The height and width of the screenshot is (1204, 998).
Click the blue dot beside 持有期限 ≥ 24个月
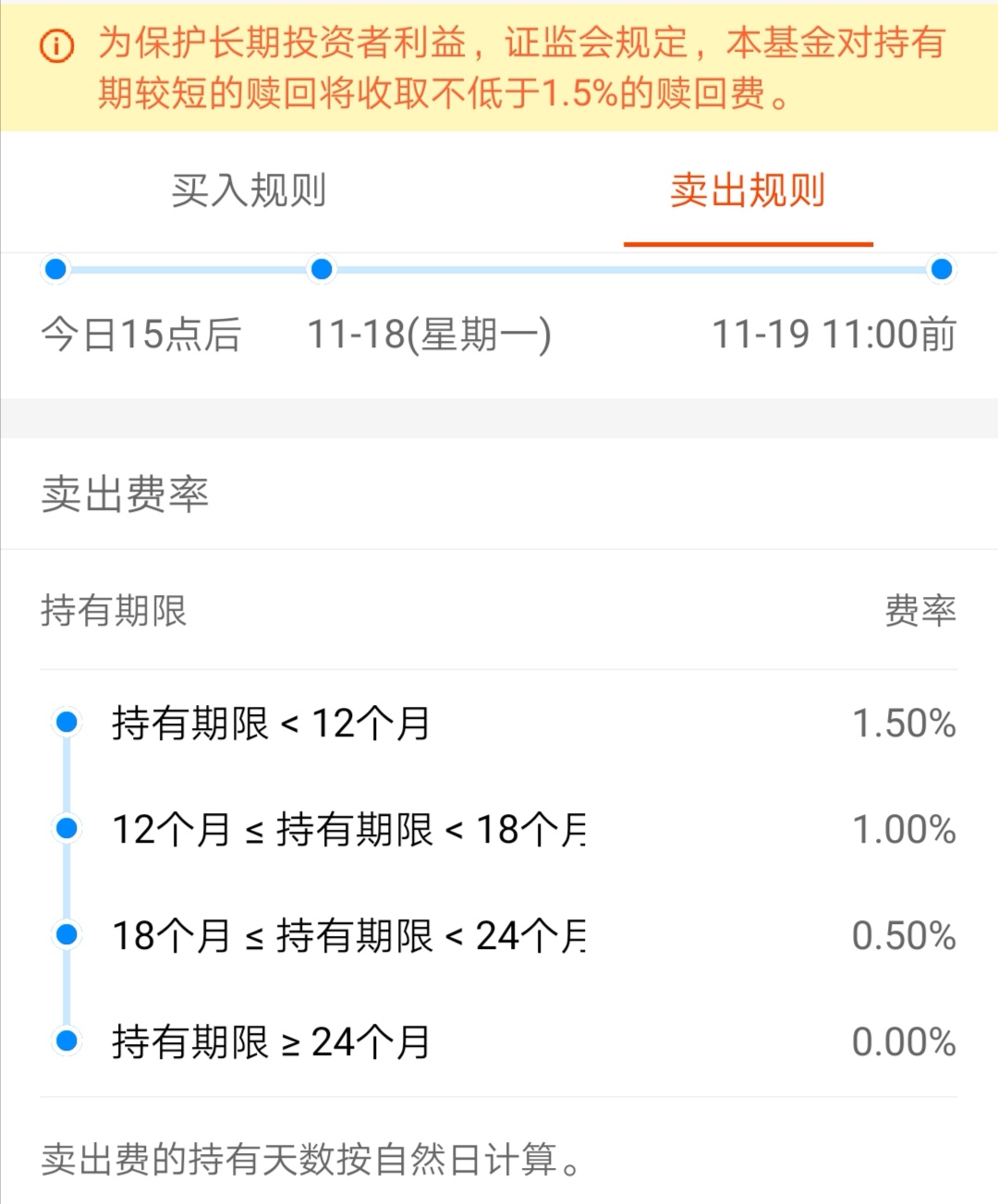click(x=65, y=1040)
